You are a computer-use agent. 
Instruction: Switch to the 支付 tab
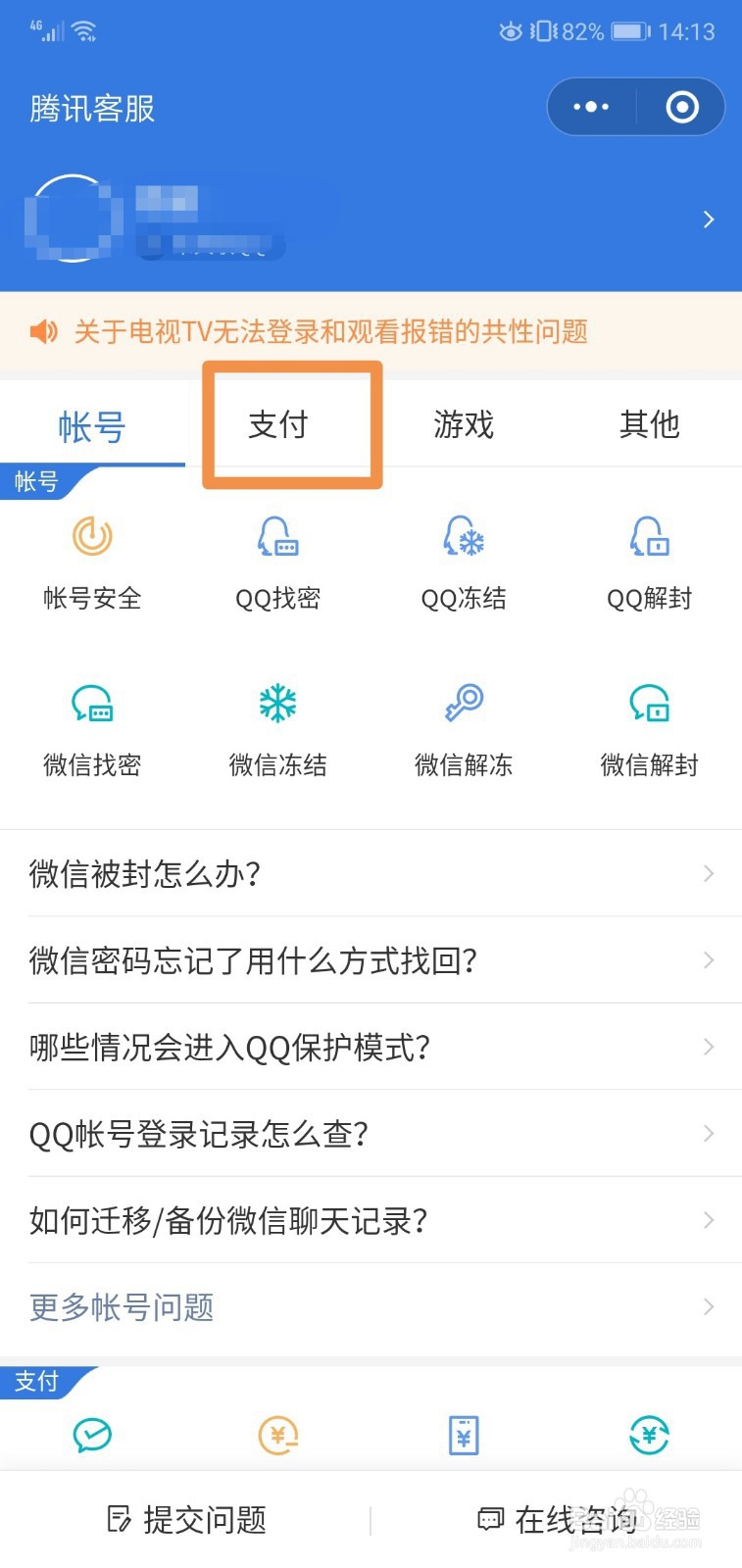point(278,424)
